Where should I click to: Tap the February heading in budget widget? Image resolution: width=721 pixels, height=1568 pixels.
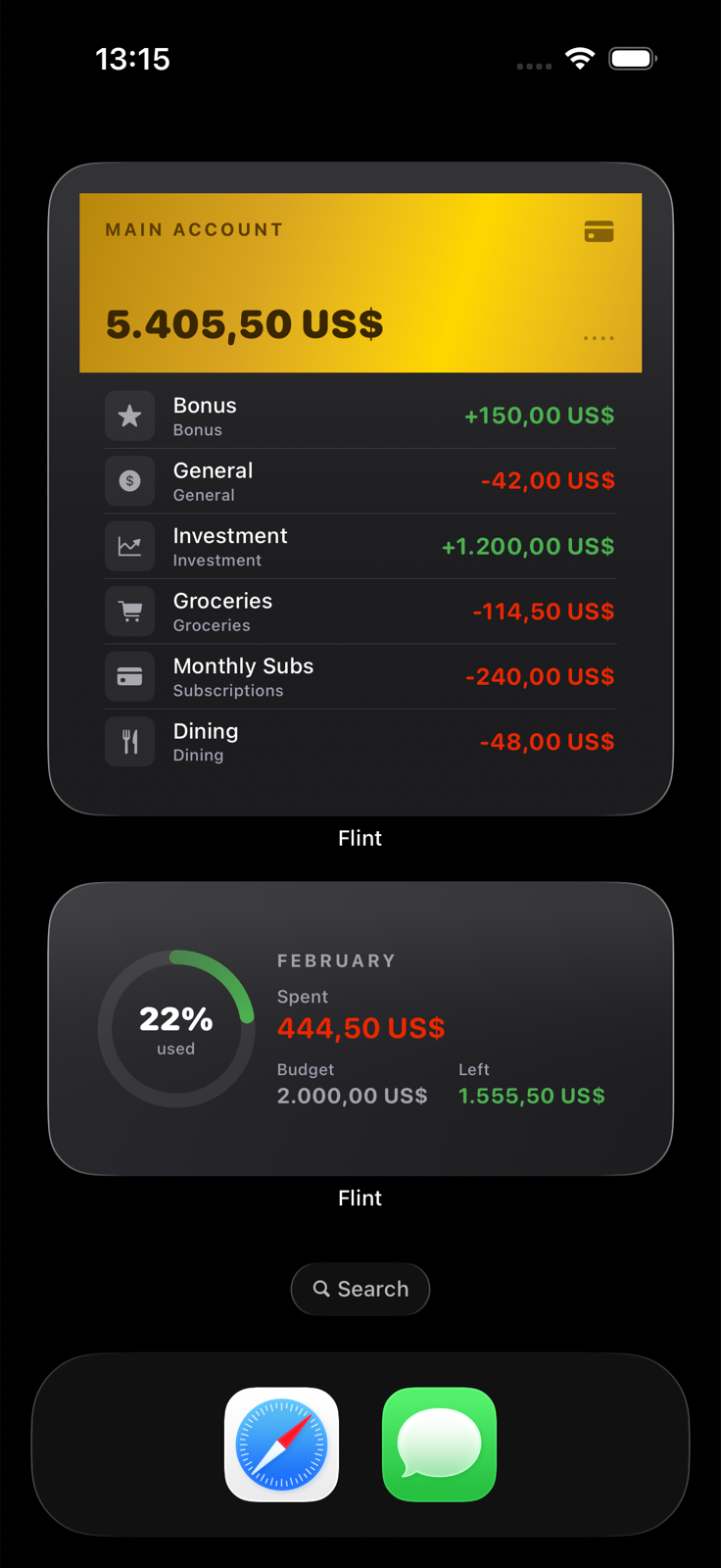pos(336,960)
